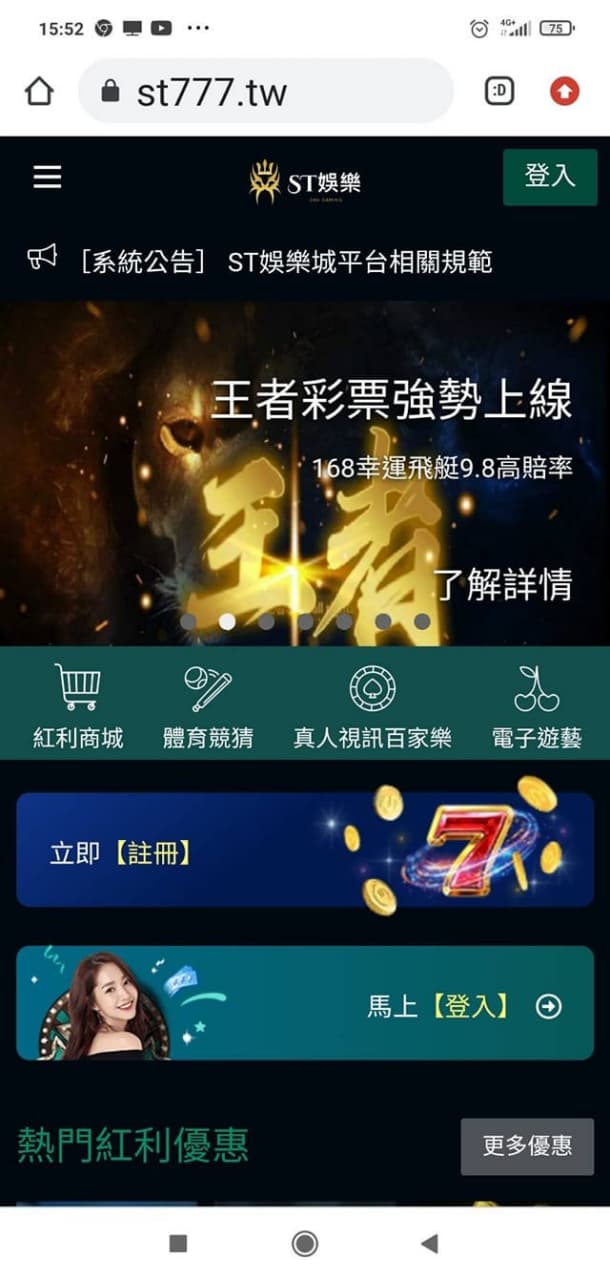Screen dimensions: 610x1280
Task: Open the browser tab switcher
Action: [x=499, y=92]
